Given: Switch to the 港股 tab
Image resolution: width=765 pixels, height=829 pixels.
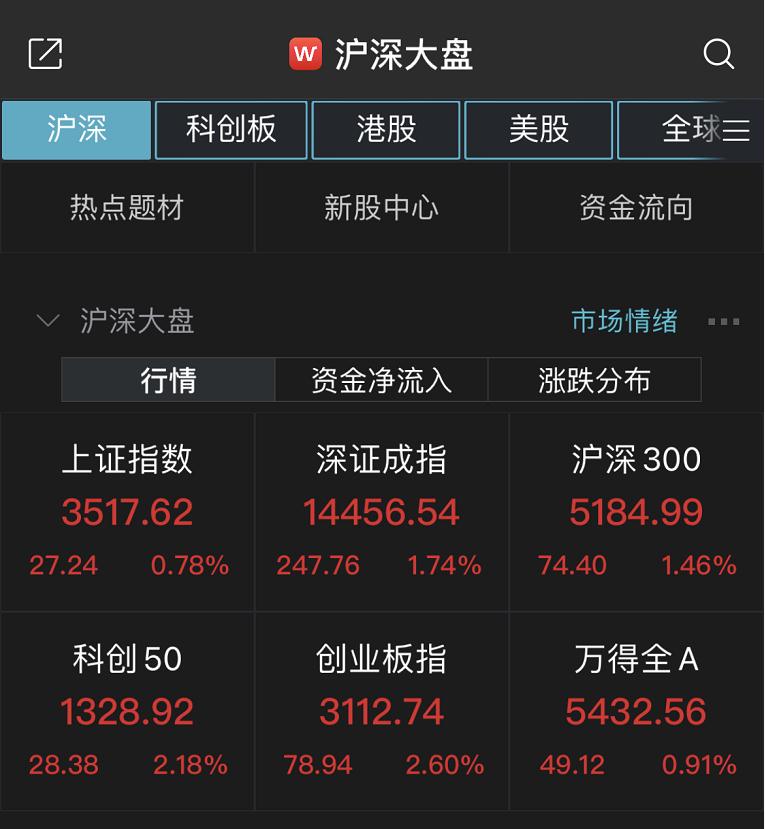Looking at the screenshot, I should 386,130.
